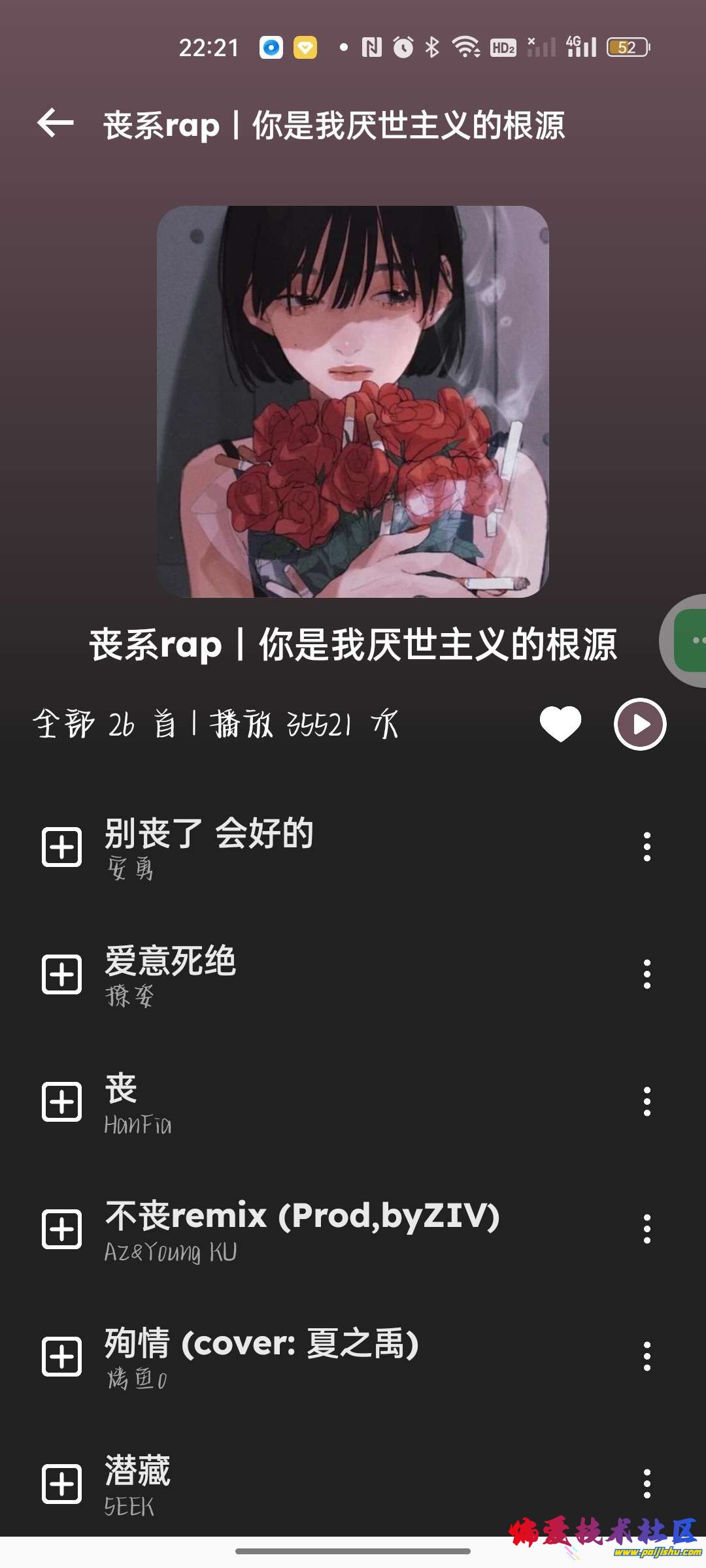The width and height of the screenshot is (706, 1568).
Task: Open more options for 殉情 cover
Action: pyautogui.click(x=647, y=1356)
